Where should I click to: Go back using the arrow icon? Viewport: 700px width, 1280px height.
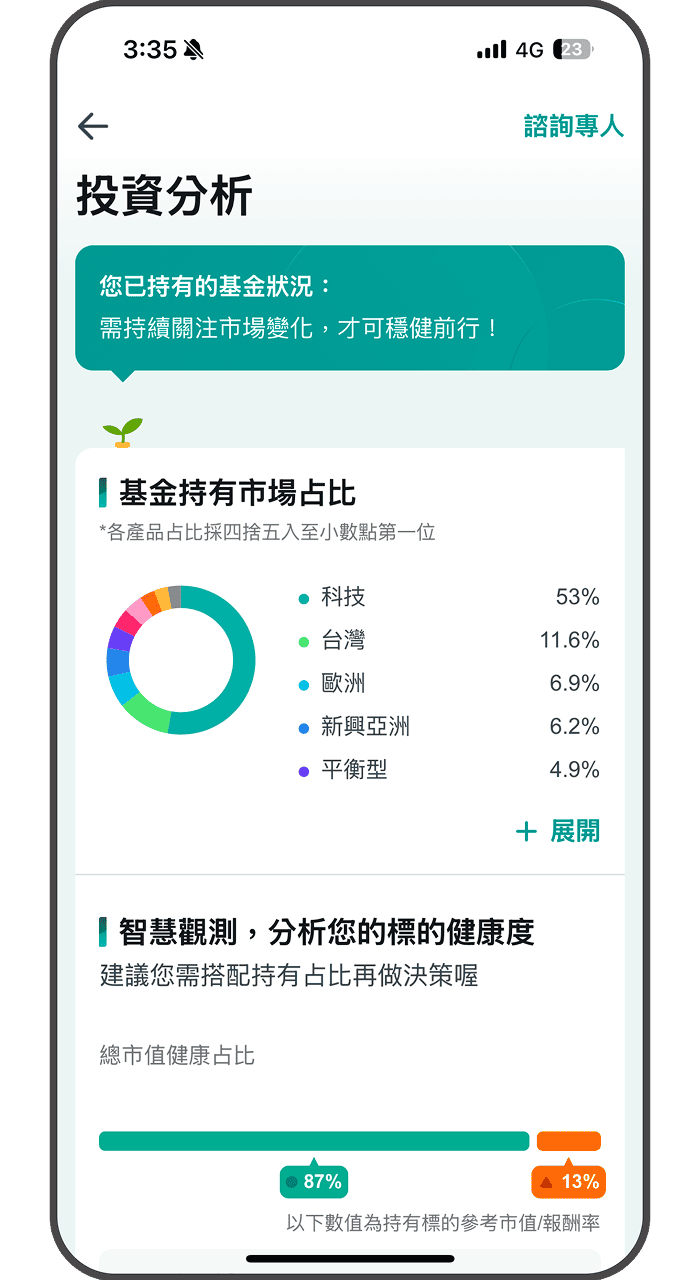(x=93, y=126)
